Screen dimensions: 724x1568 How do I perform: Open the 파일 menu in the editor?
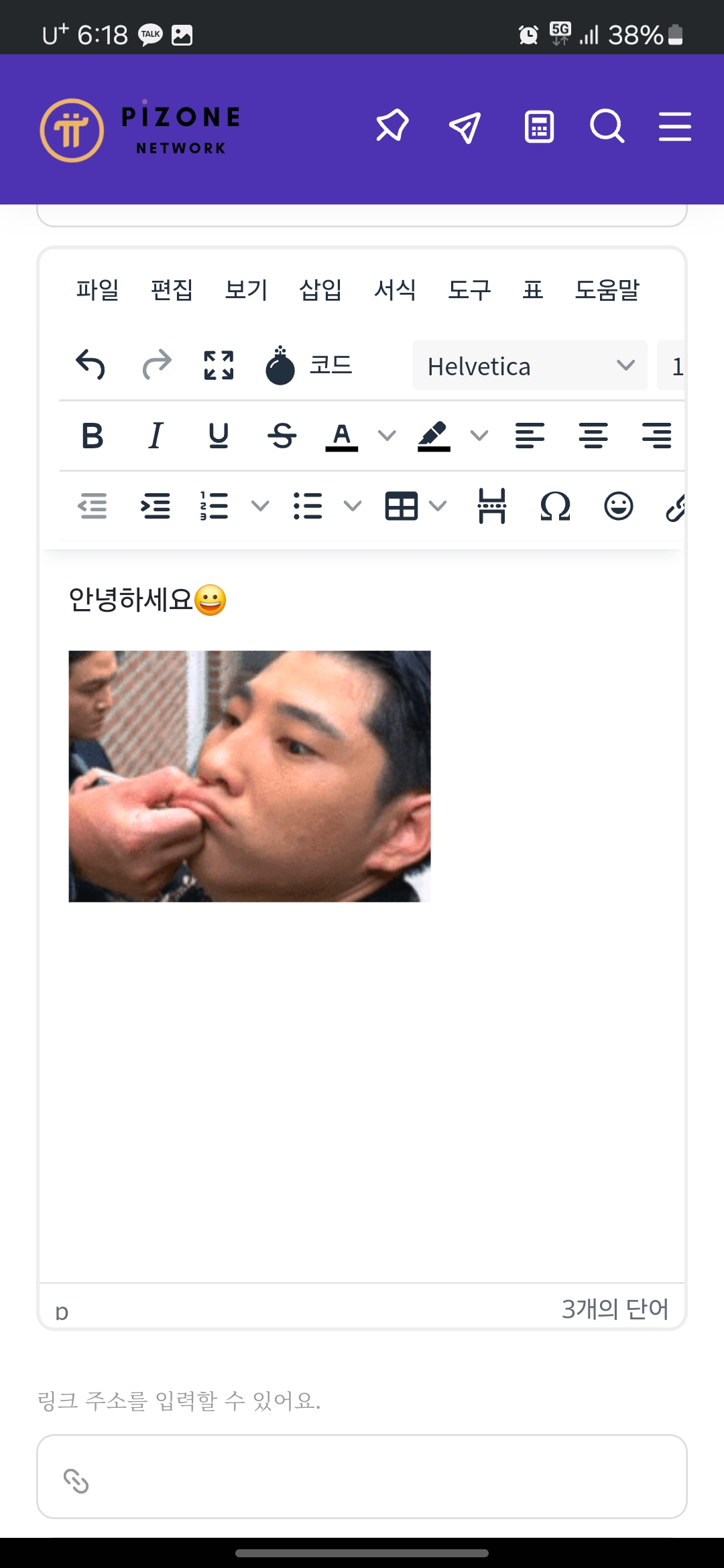click(x=97, y=290)
